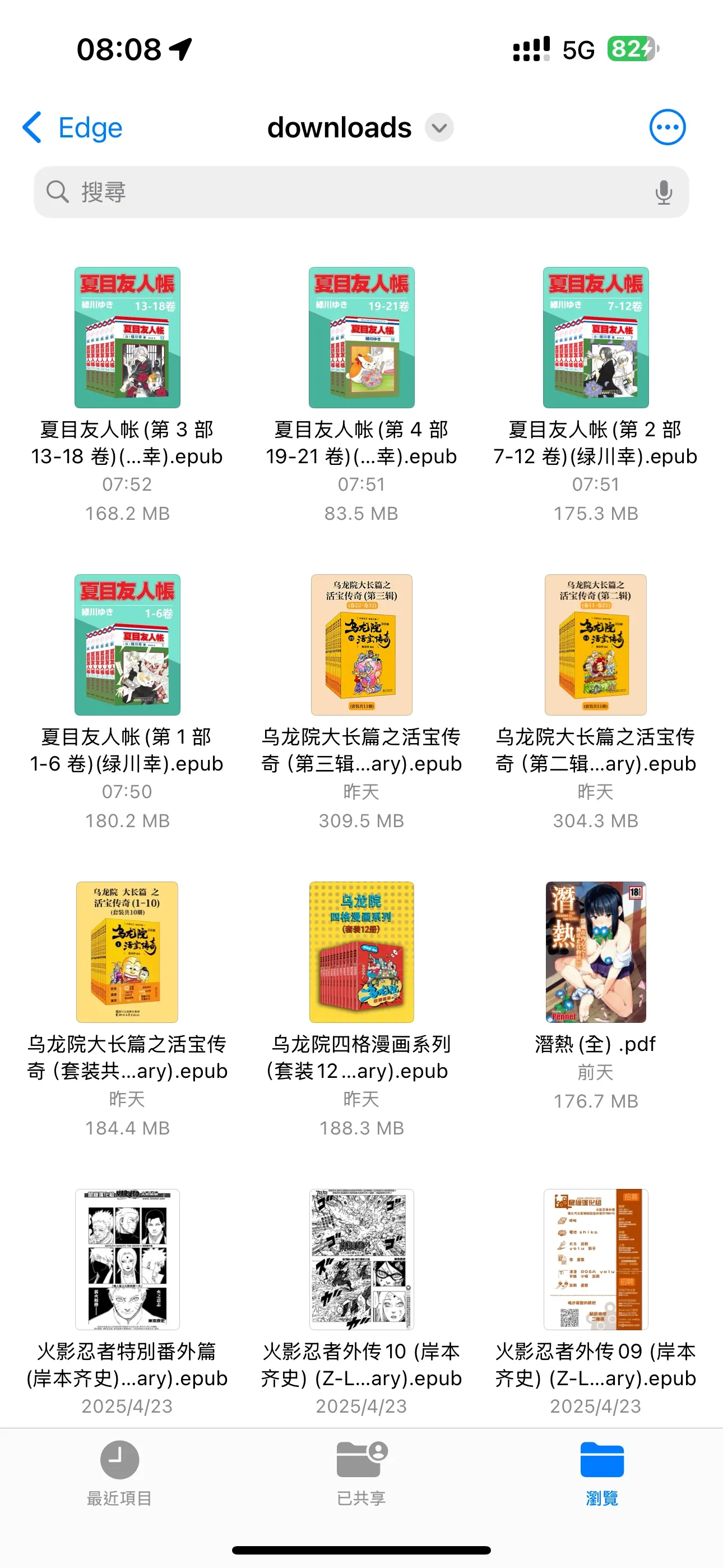Open 火影忍者外传 10 epub file
Screen dimensions: 723x1568
pos(361,1259)
